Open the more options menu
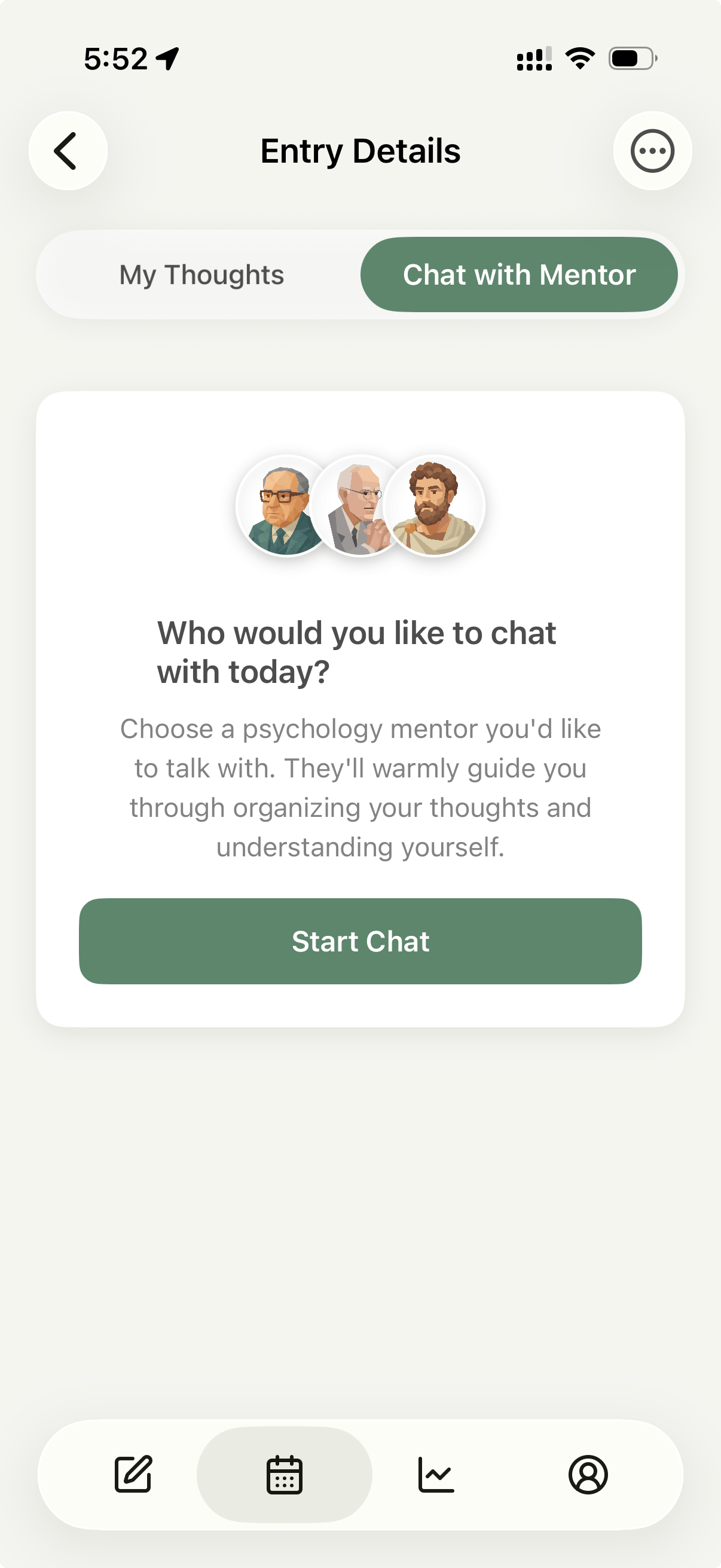721x1568 pixels. 652,151
